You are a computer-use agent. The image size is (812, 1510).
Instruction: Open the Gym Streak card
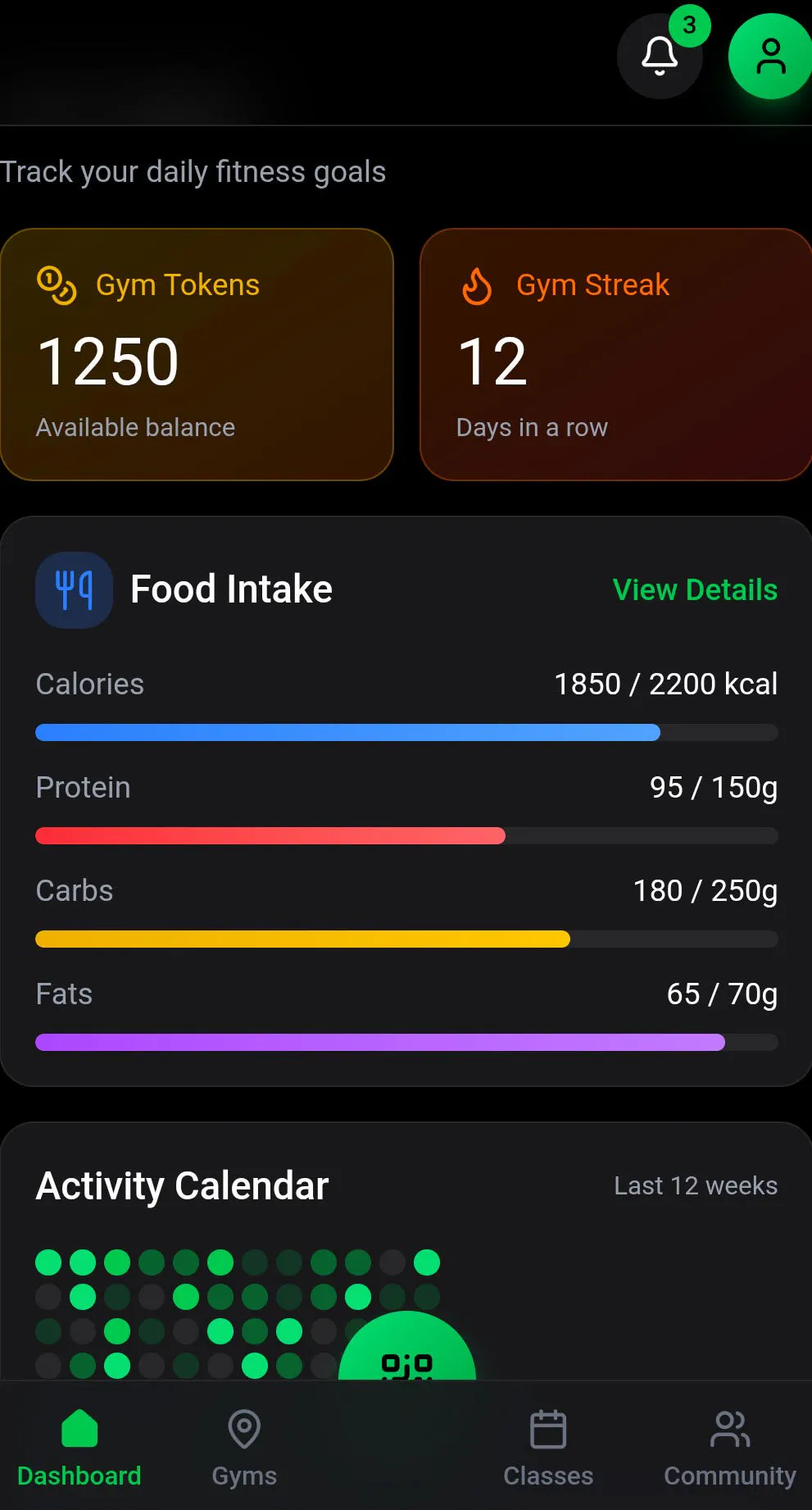tap(615, 354)
